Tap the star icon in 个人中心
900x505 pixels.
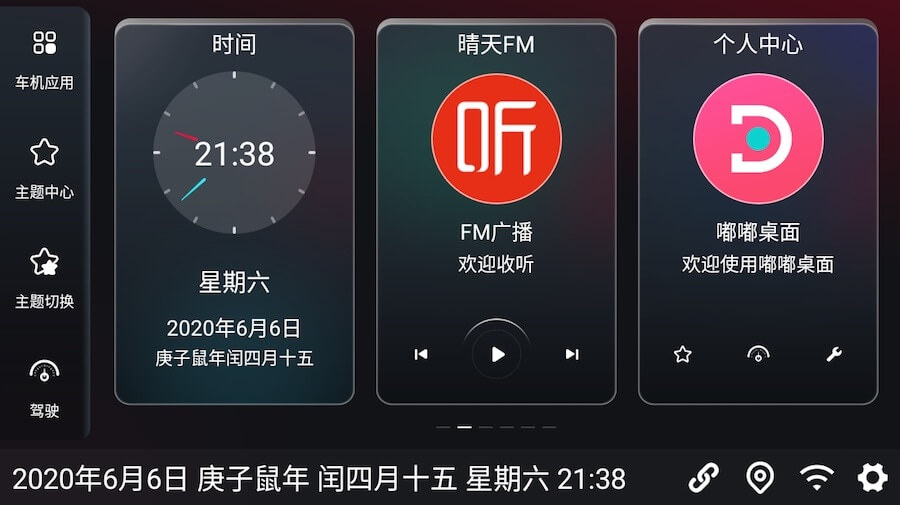point(683,354)
